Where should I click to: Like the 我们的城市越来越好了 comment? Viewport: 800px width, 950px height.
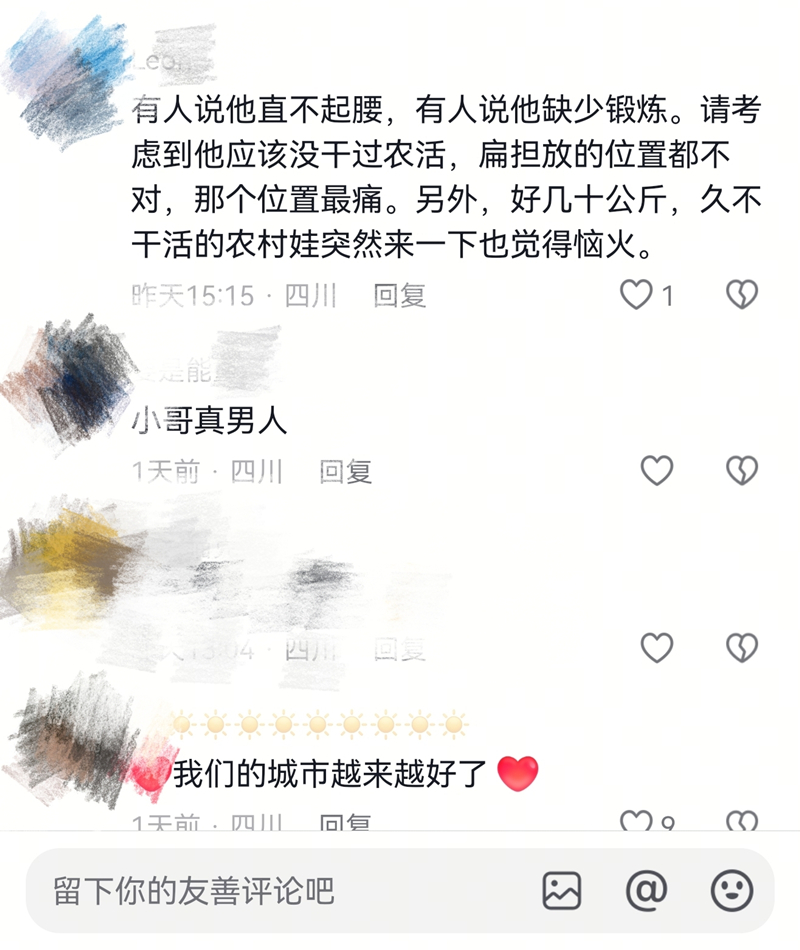coord(637,823)
